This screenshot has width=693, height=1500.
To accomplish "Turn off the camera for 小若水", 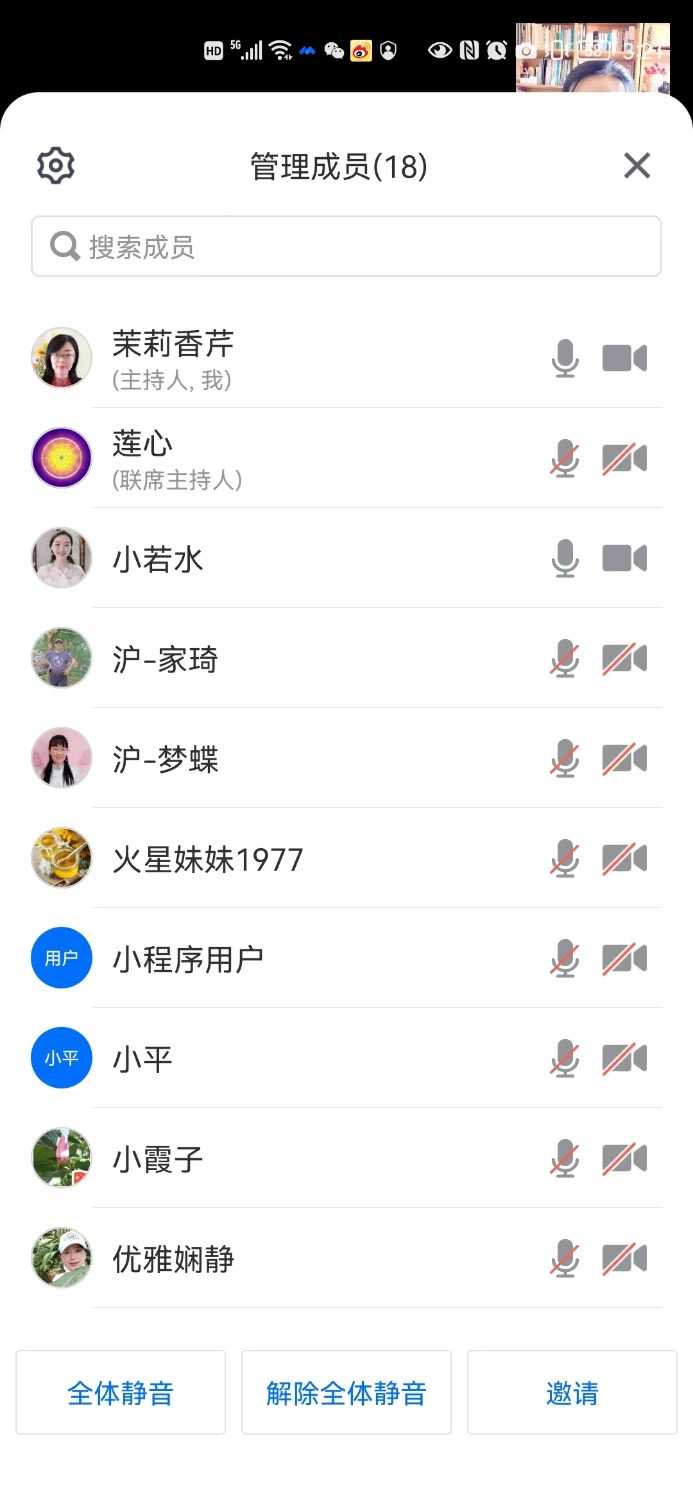I will pos(625,558).
